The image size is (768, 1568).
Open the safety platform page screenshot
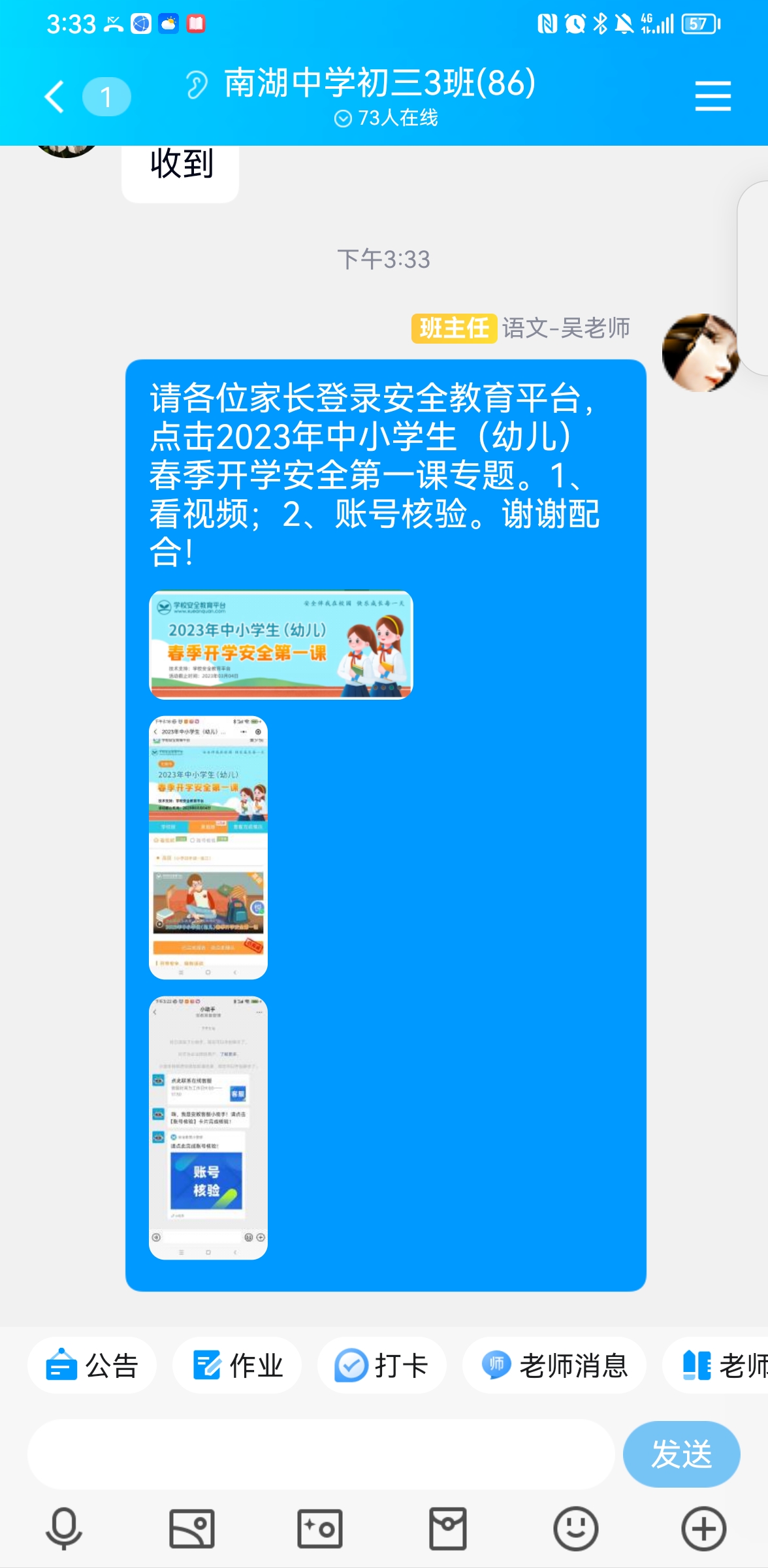point(208,847)
